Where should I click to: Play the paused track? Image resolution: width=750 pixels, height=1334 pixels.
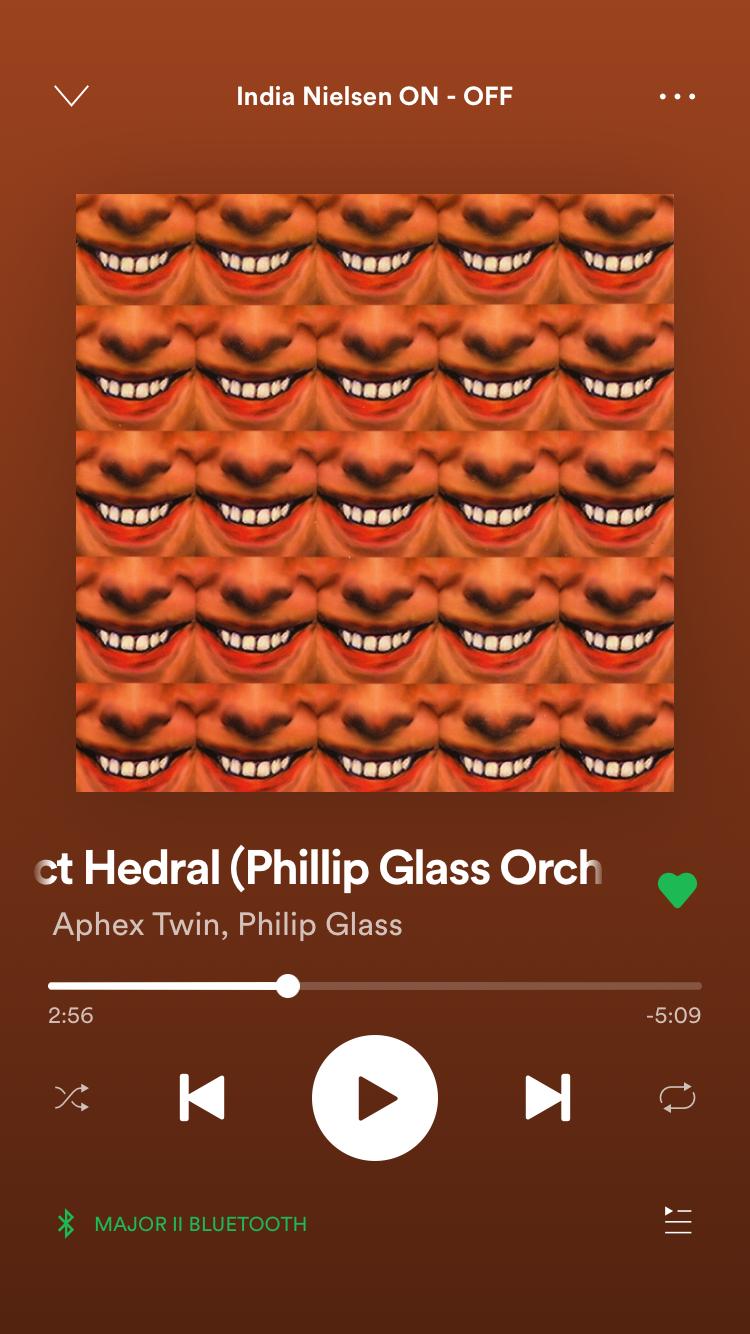click(x=375, y=1098)
